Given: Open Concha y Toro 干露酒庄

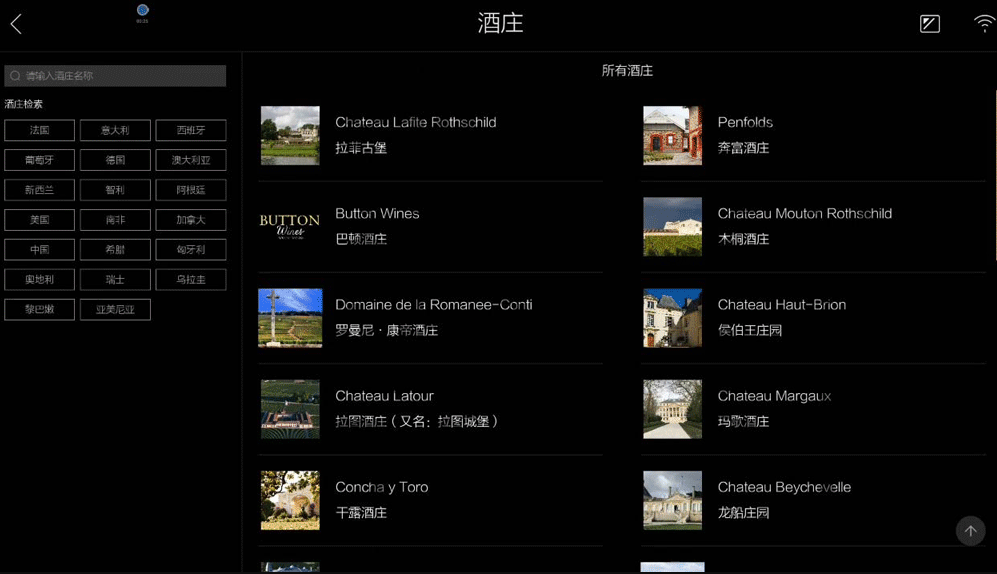Looking at the screenshot, I should point(381,499).
